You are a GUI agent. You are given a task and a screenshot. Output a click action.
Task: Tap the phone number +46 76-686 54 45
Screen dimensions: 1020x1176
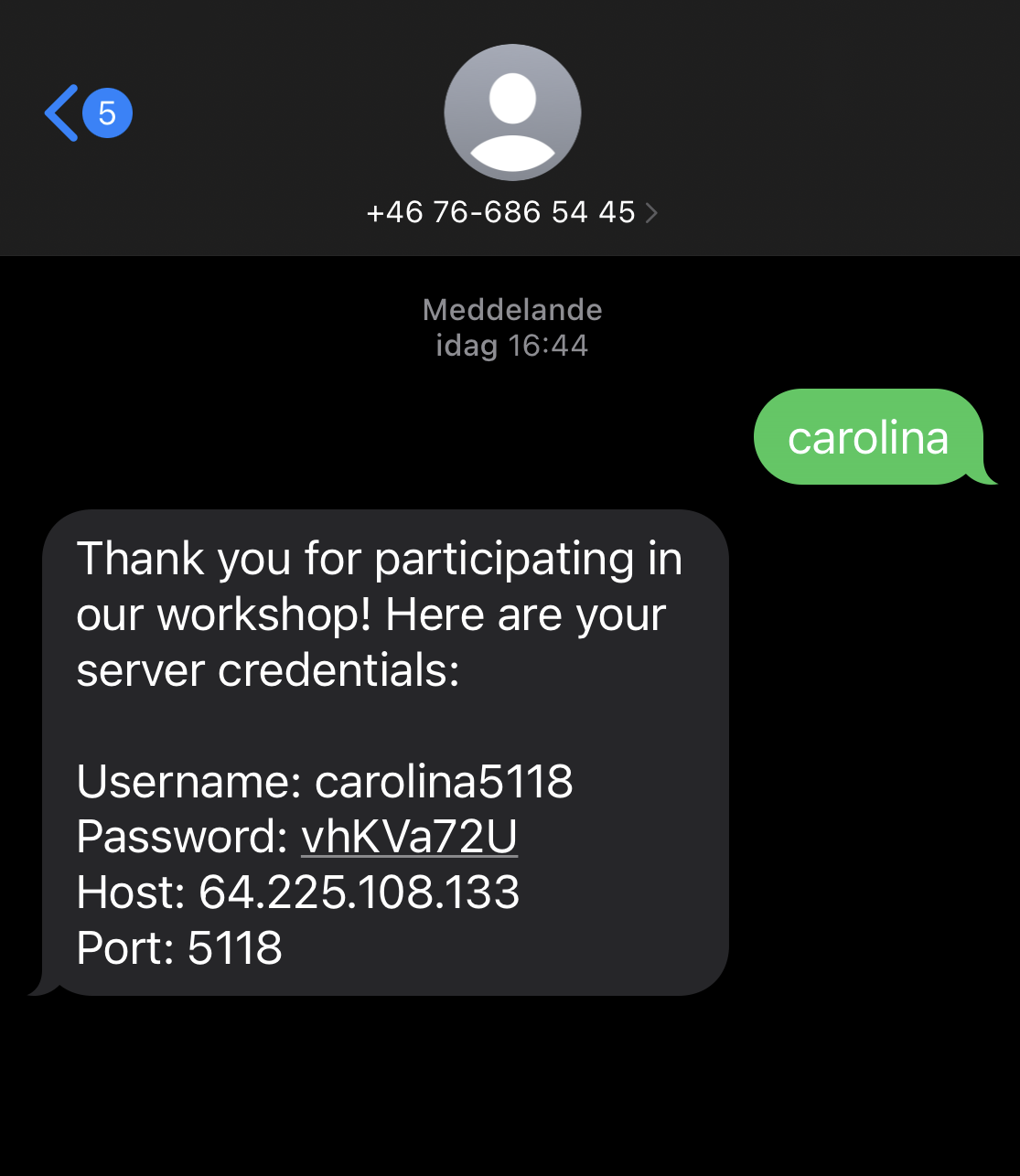(500, 212)
